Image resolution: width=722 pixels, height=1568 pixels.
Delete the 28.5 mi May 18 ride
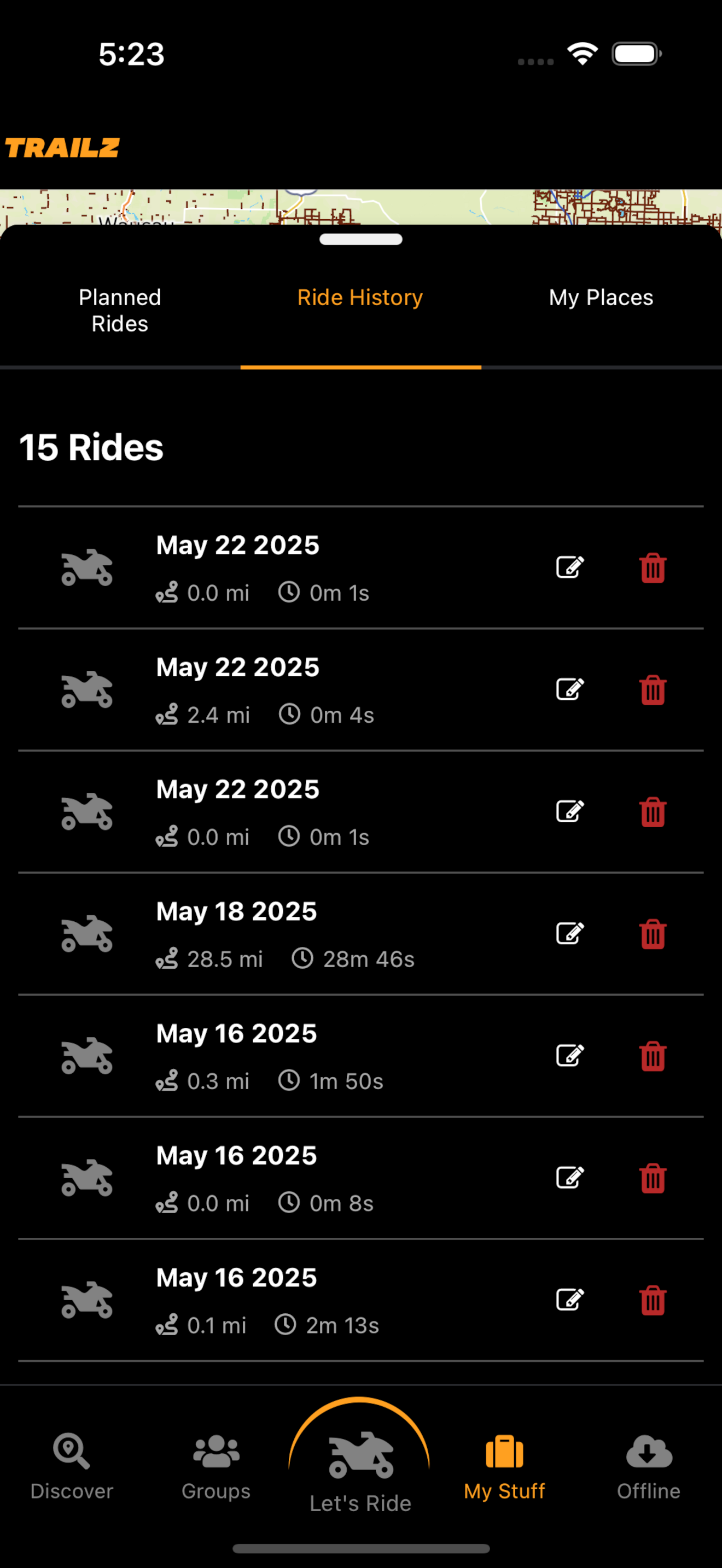pyautogui.click(x=653, y=934)
